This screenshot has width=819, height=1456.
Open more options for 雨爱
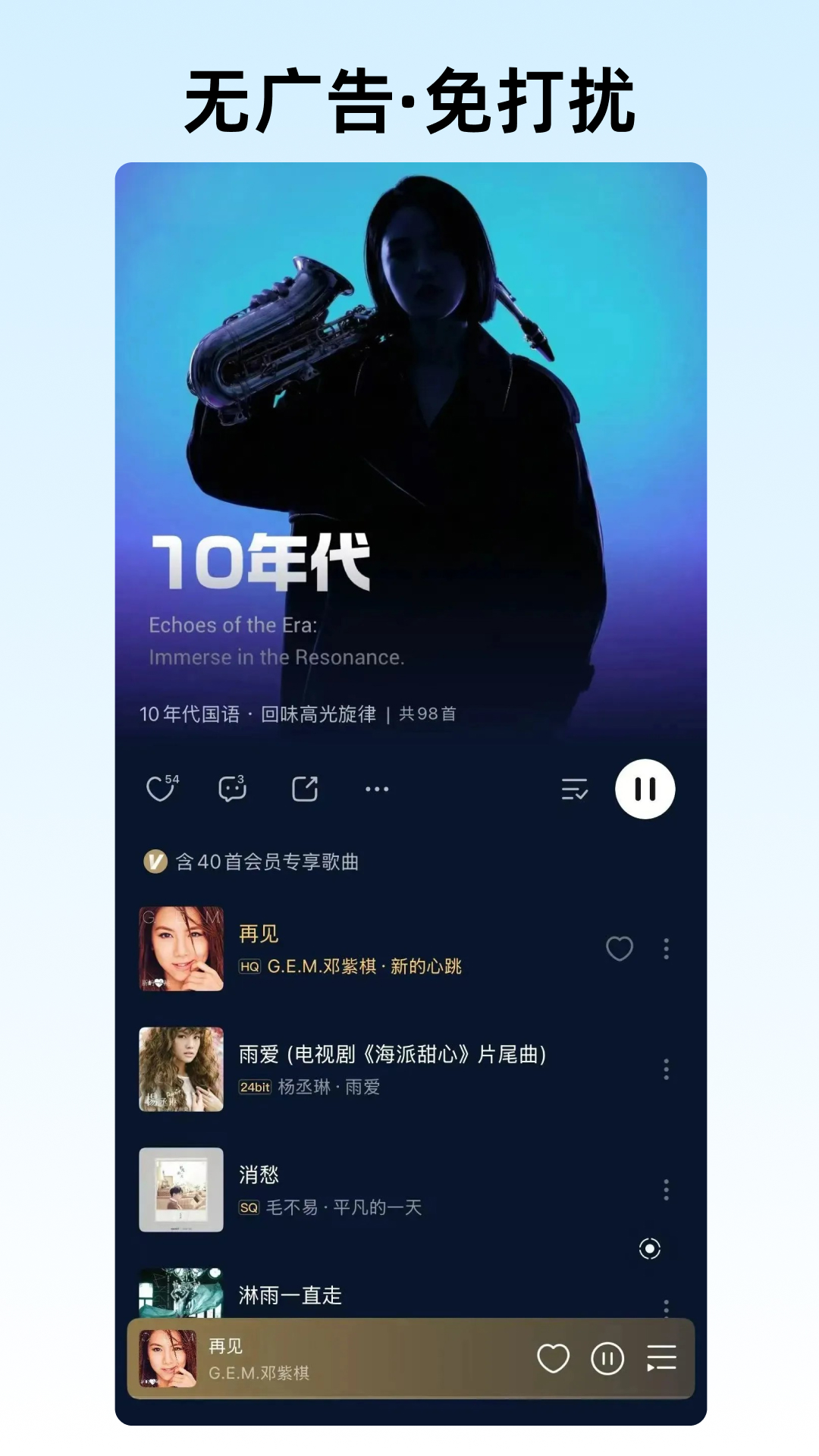666,1068
